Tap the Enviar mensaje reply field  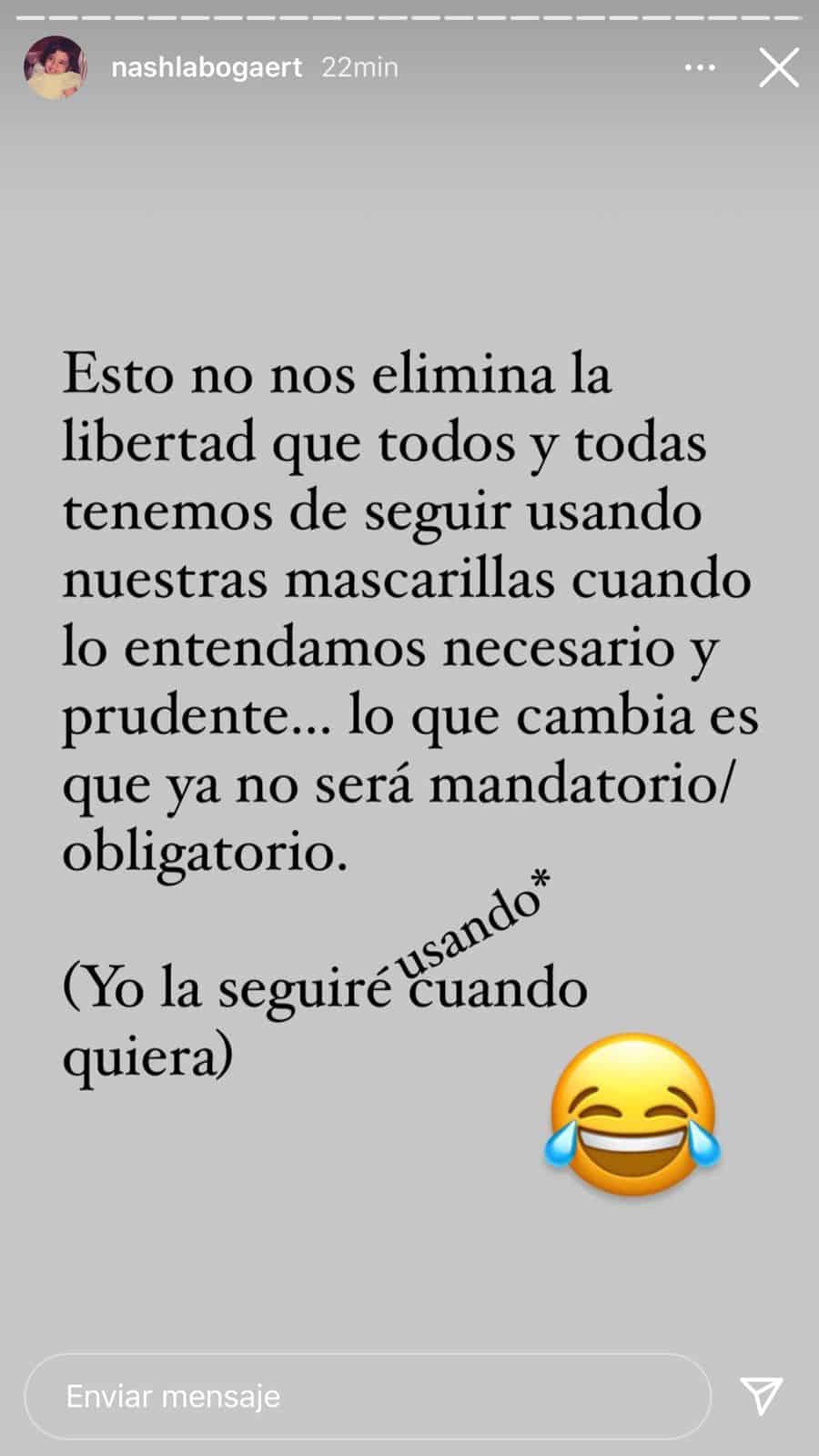tap(367, 1396)
